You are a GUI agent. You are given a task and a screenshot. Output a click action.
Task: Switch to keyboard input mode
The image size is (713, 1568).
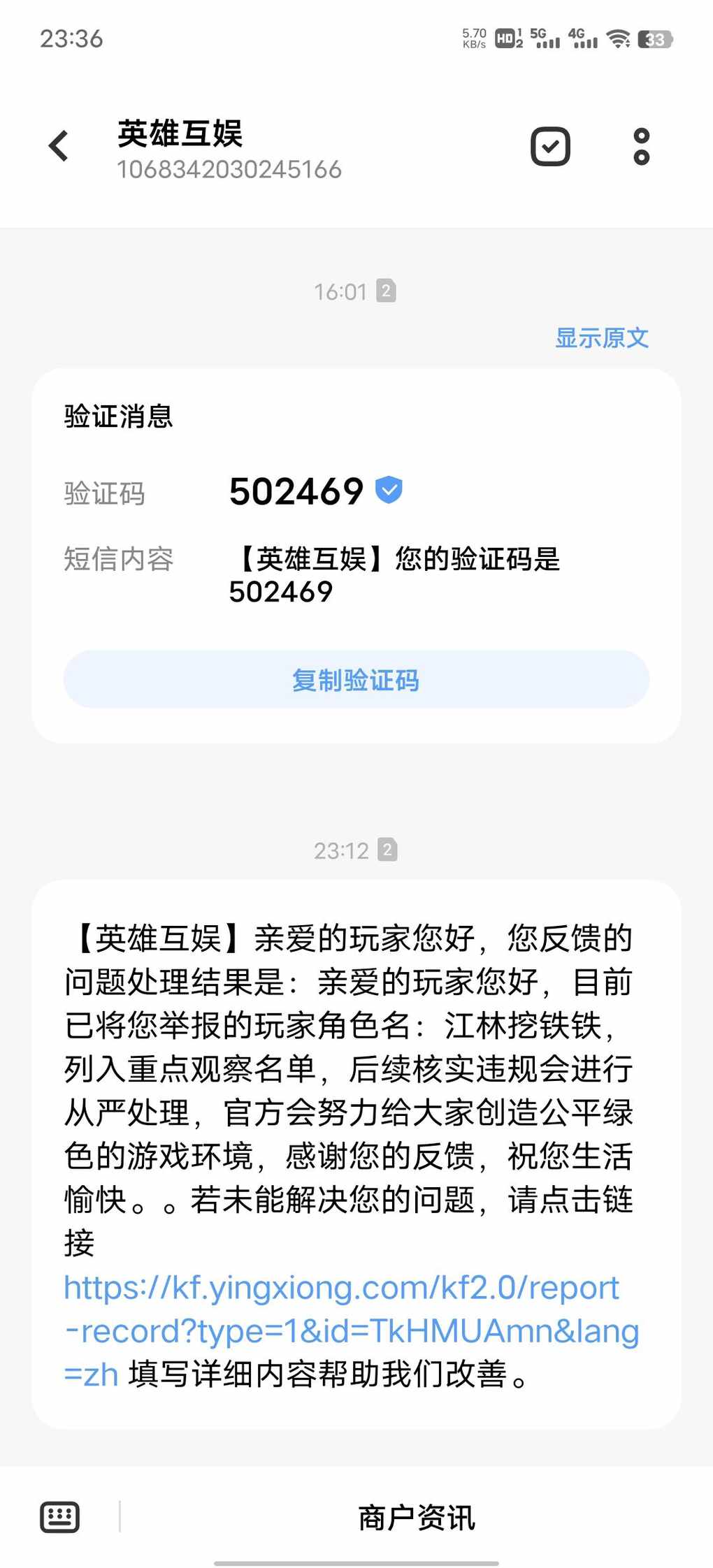click(x=59, y=1517)
